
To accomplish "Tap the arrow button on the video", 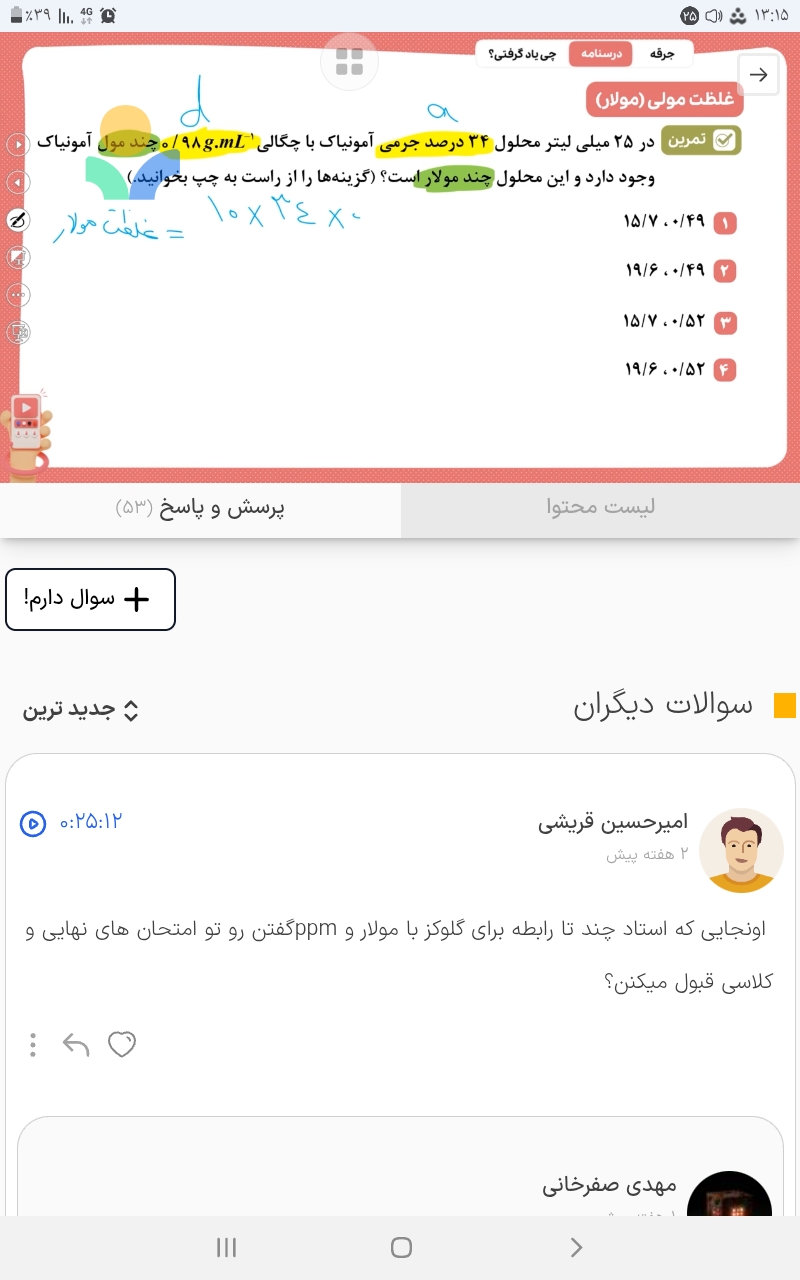I will coord(758,74).
